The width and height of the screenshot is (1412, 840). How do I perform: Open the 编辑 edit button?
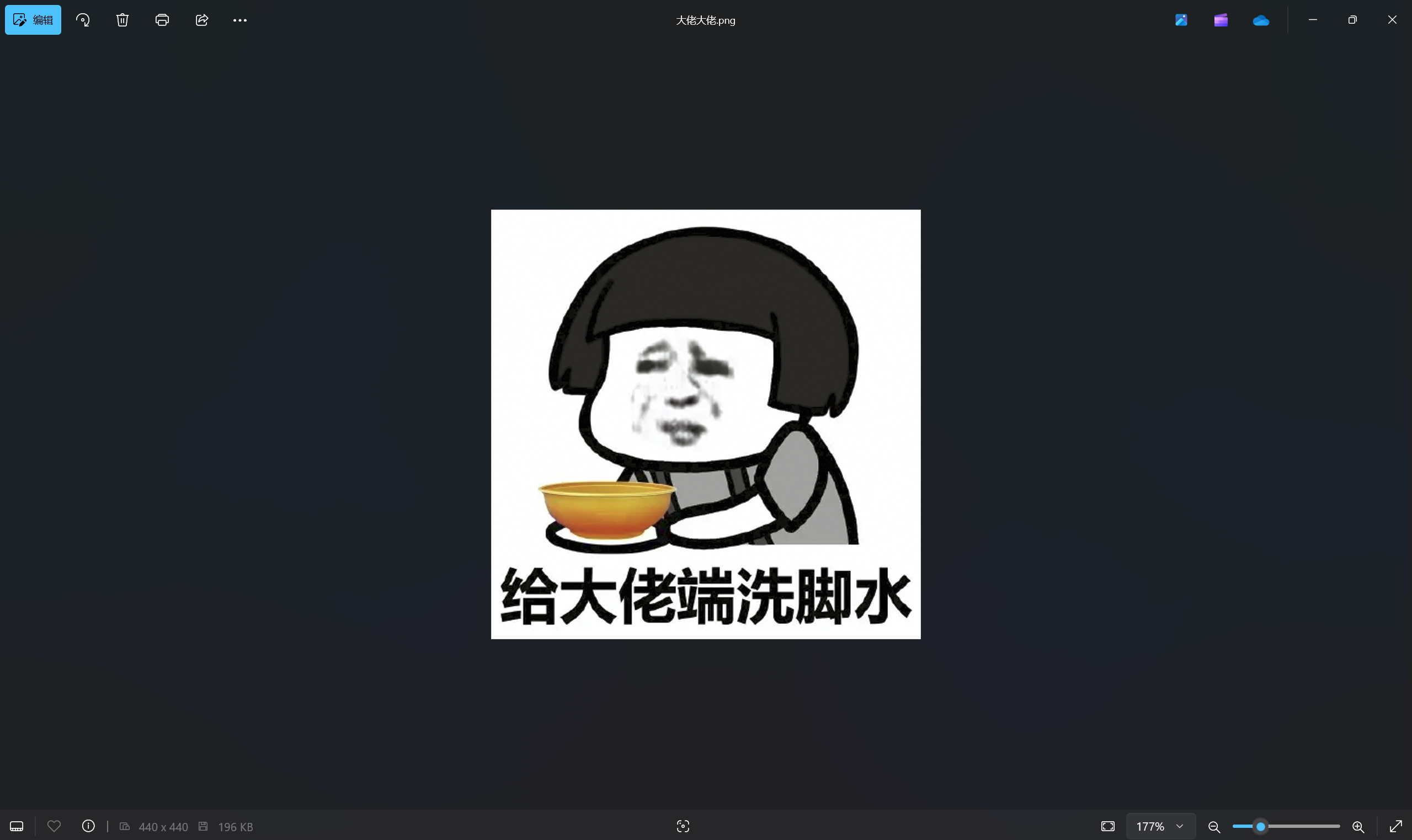(33, 20)
